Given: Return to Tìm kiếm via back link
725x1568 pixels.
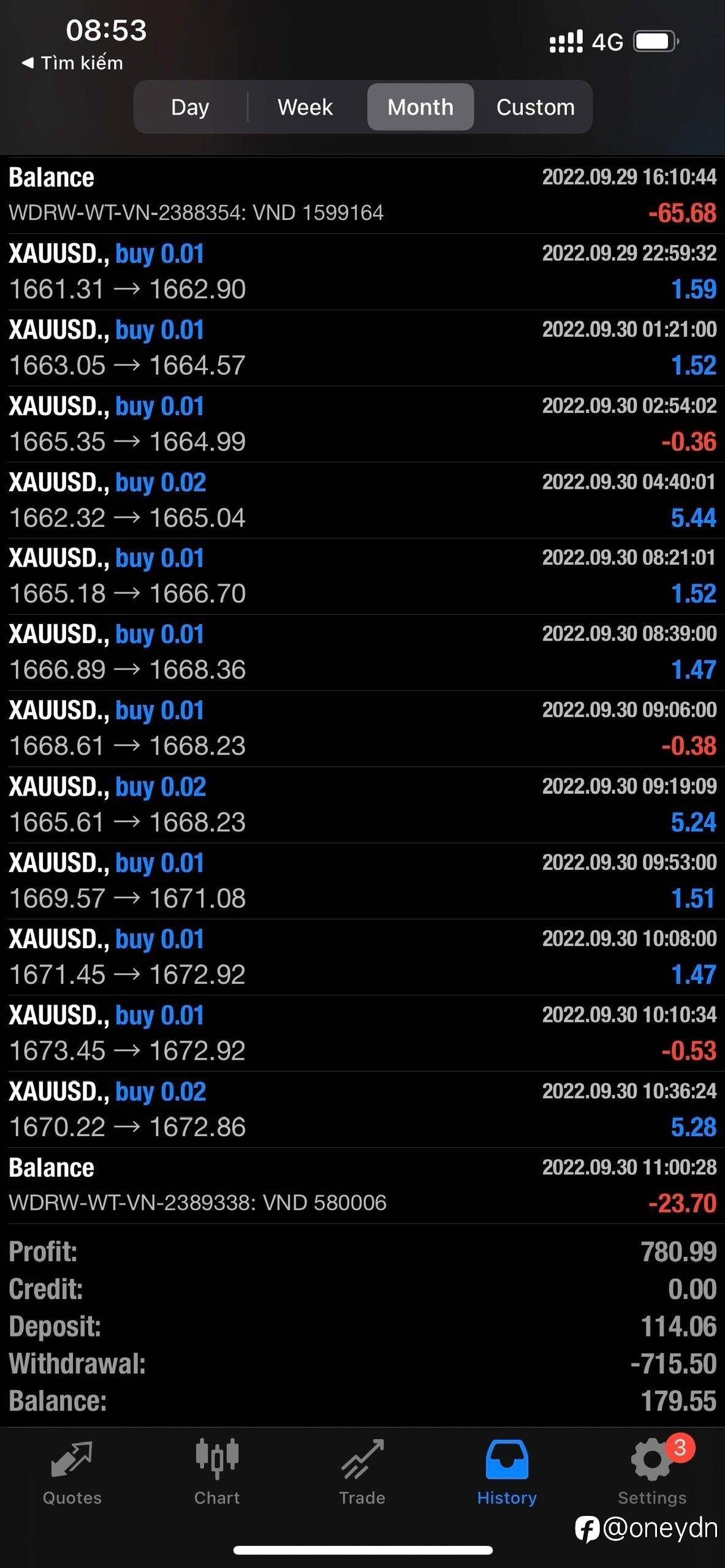Looking at the screenshot, I should [x=72, y=63].
